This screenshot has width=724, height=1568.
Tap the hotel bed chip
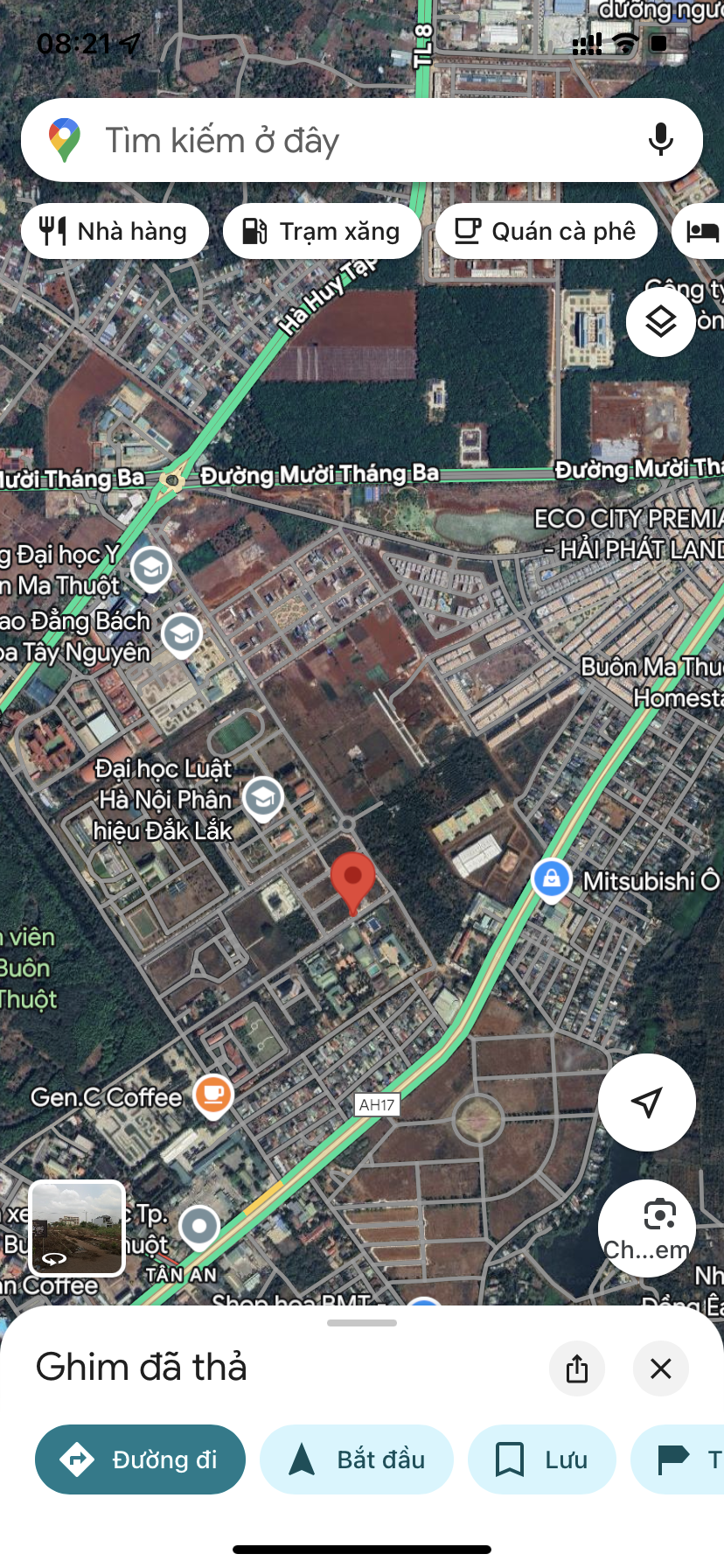coord(700,231)
